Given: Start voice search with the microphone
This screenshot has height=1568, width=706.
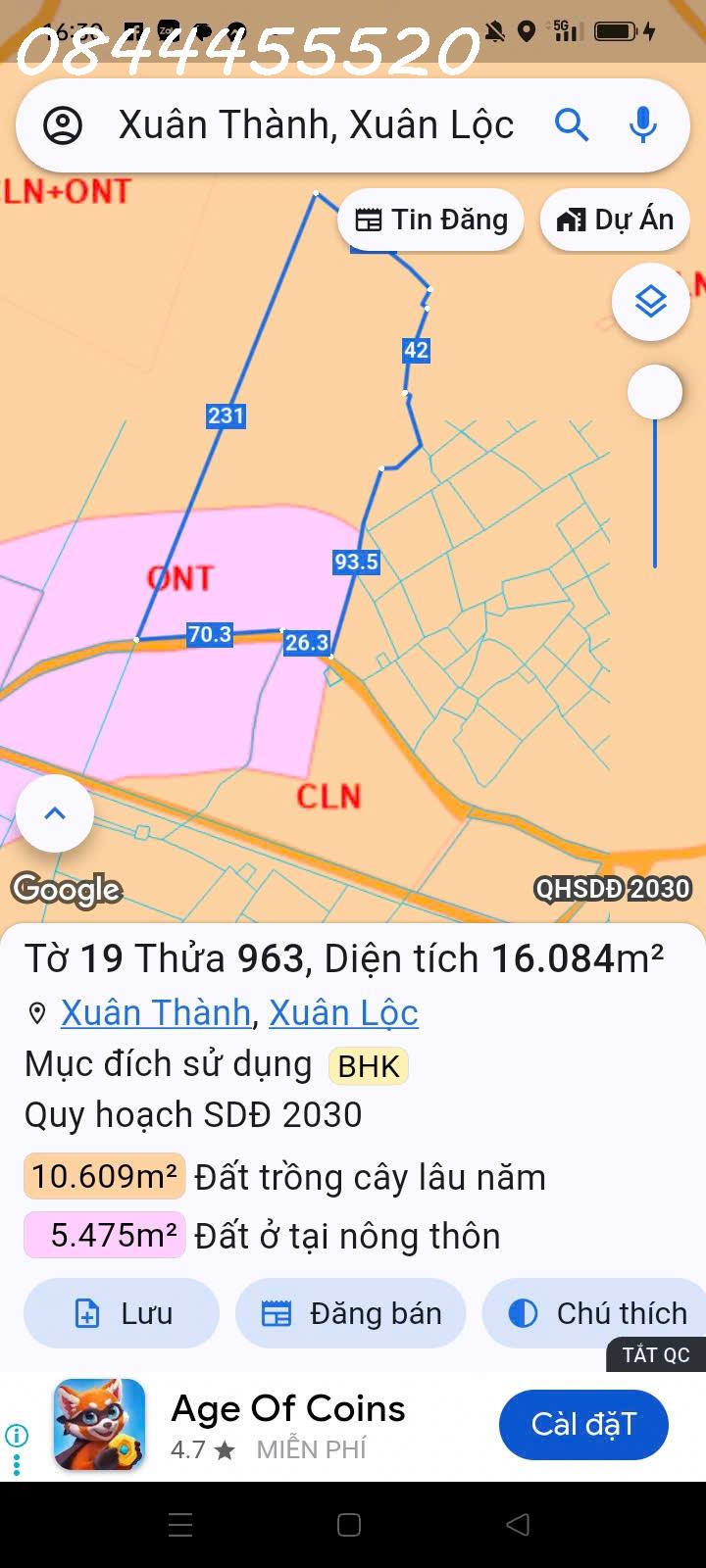Looking at the screenshot, I should [643, 125].
